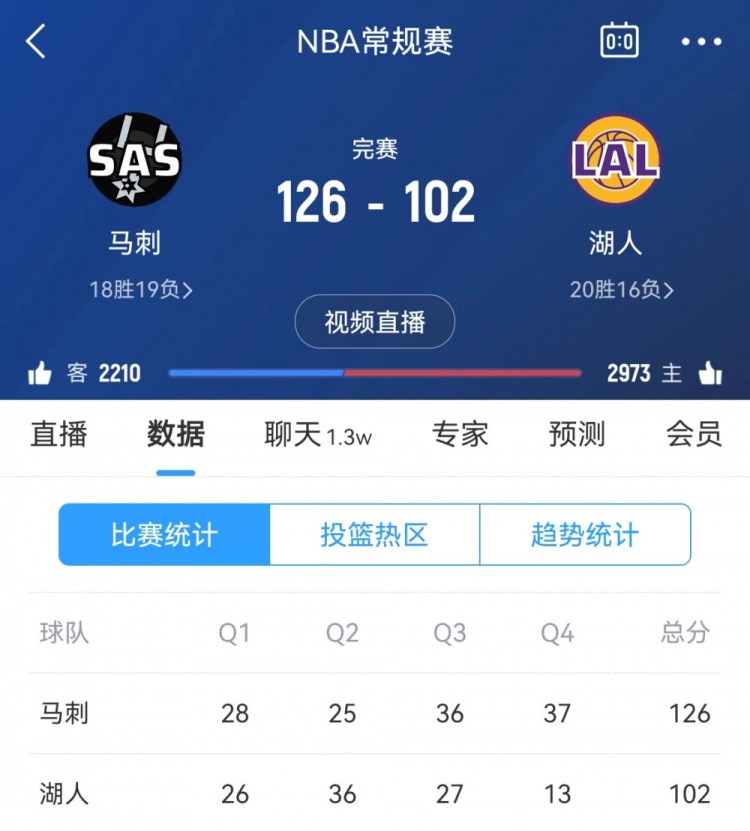Select the 比赛统计 segment
The image size is (750, 831).
point(164,535)
